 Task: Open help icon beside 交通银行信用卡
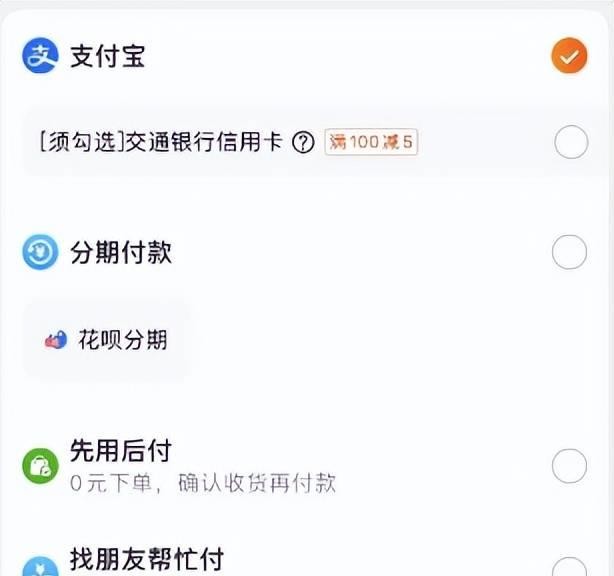(303, 143)
